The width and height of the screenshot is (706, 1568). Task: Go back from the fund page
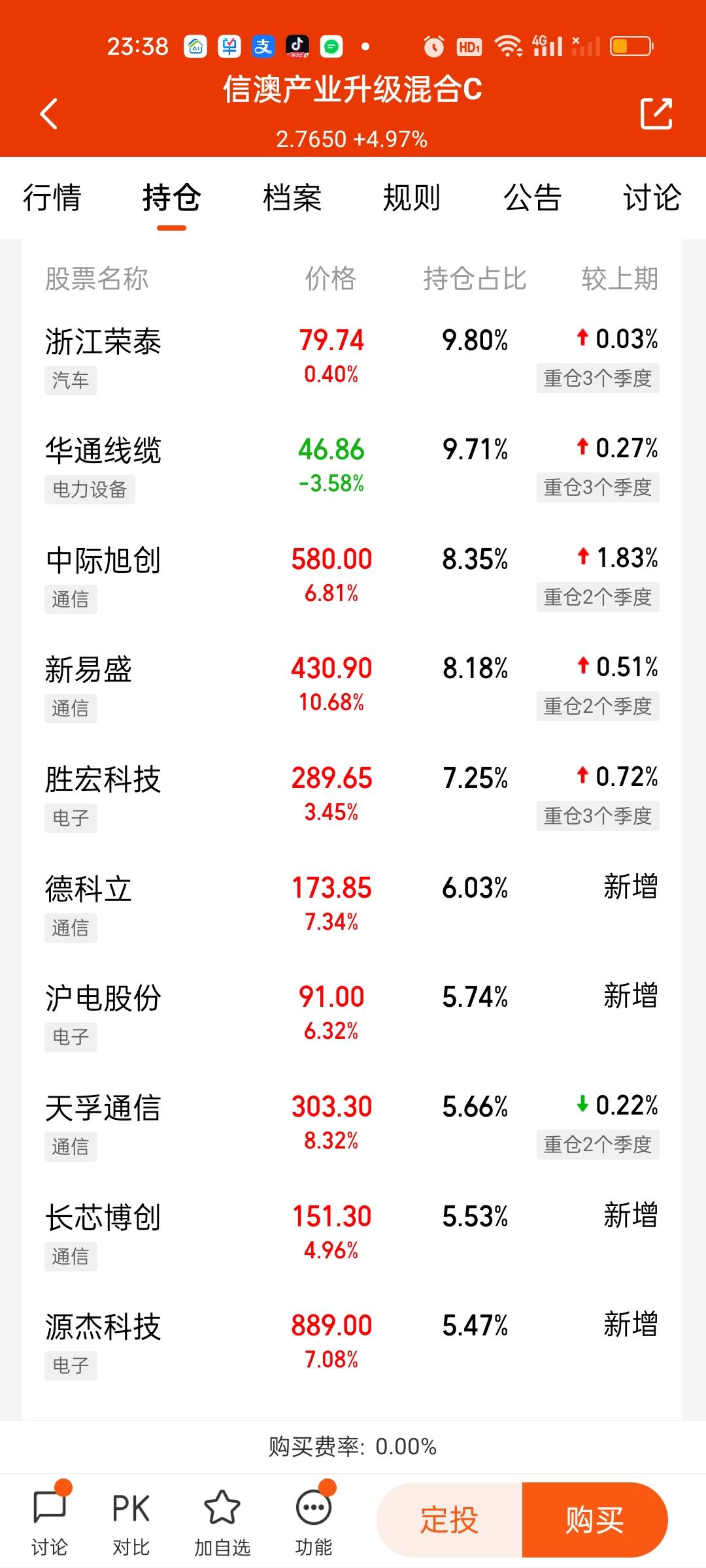click(49, 114)
